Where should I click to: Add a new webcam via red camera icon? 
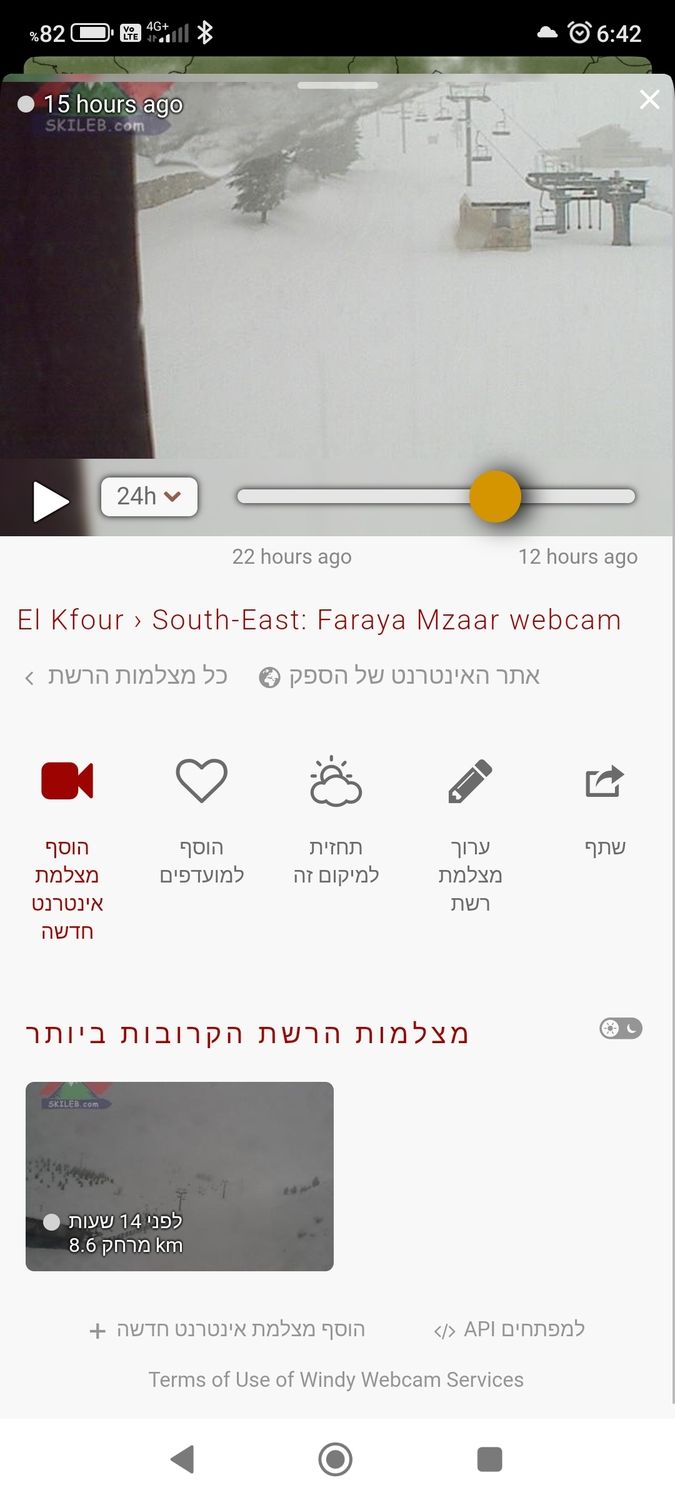[x=67, y=781]
